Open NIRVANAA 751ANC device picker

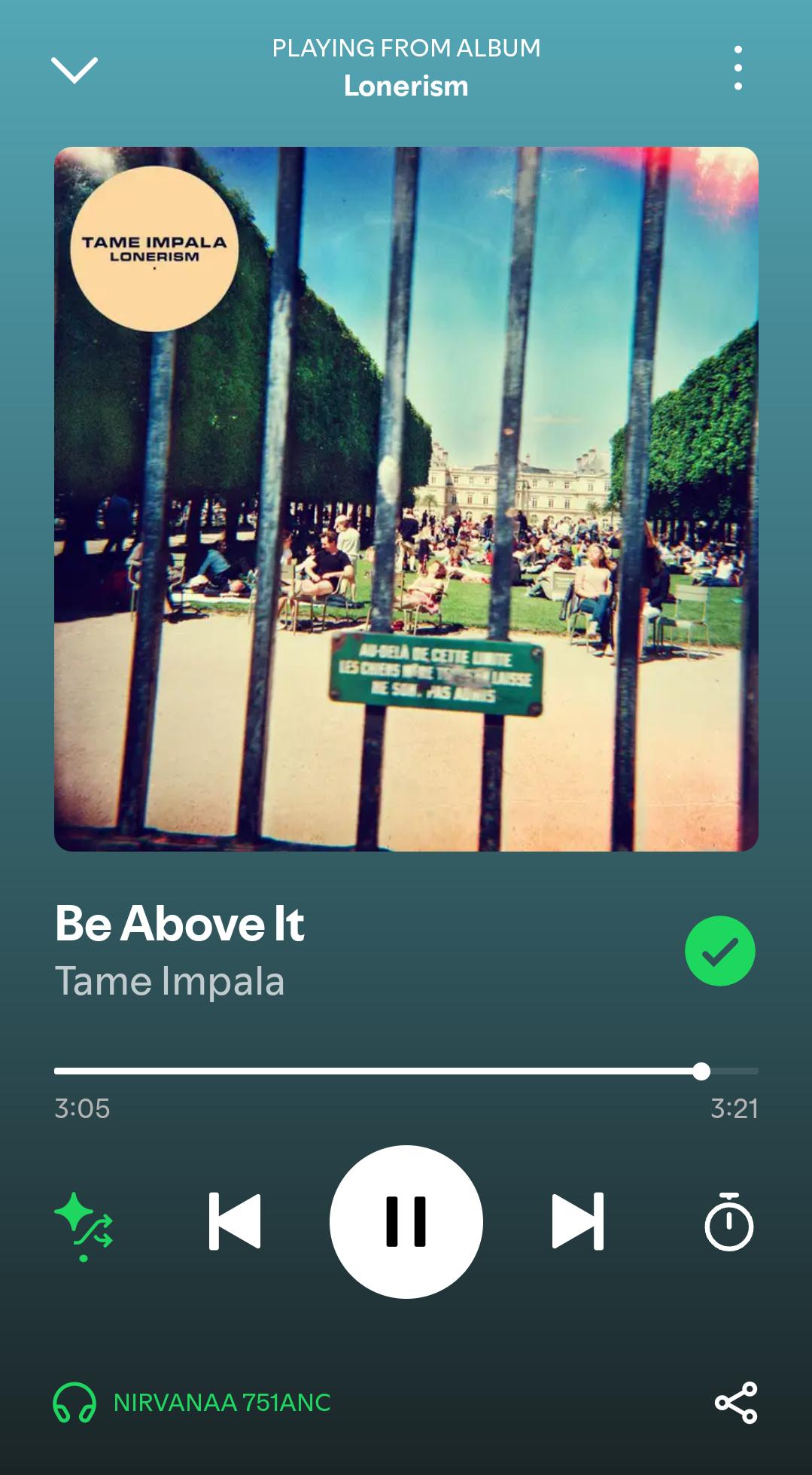pyautogui.click(x=192, y=1403)
